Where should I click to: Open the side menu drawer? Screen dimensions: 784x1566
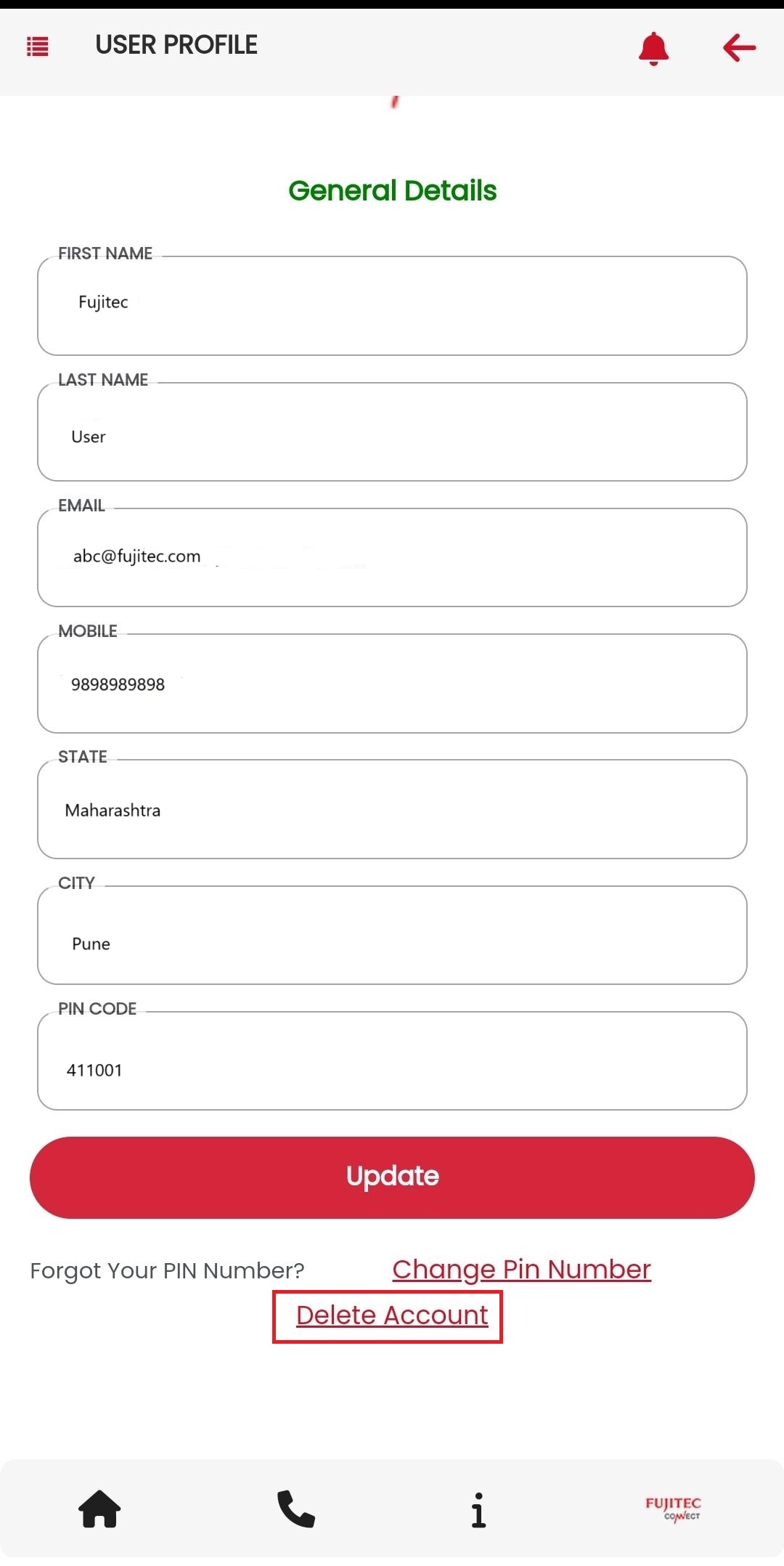pyautogui.click(x=38, y=47)
